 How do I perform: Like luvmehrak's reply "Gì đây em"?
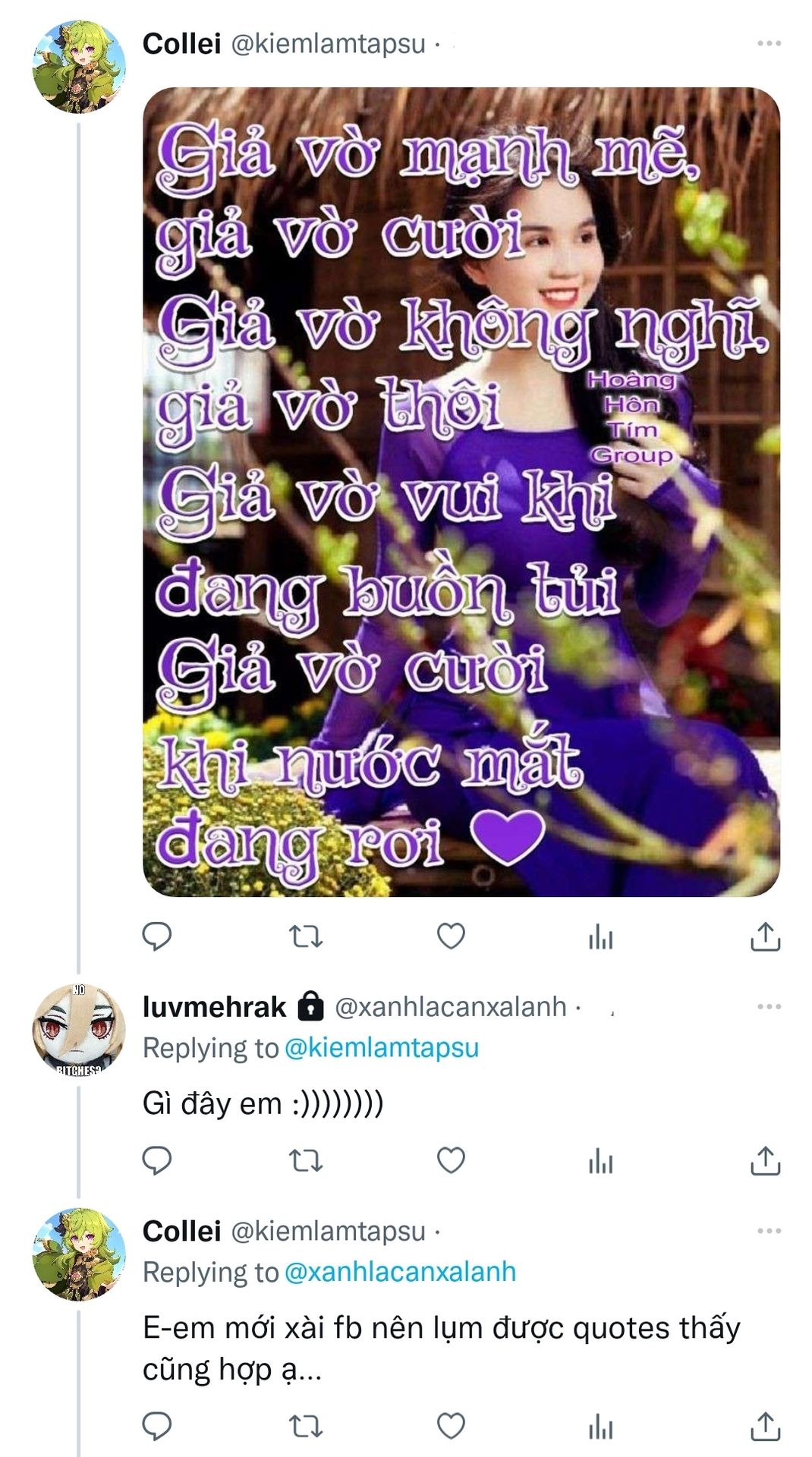point(451,1160)
